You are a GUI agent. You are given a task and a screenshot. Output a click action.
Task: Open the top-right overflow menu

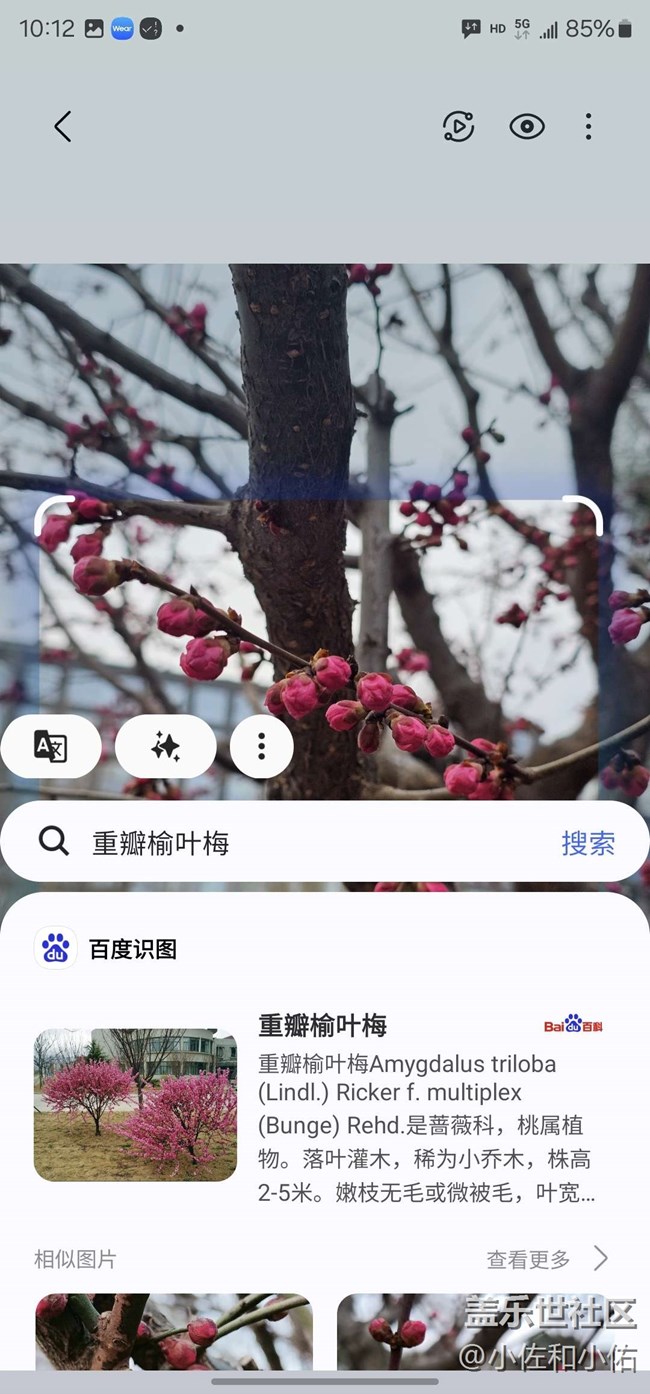click(x=588, y=126)
